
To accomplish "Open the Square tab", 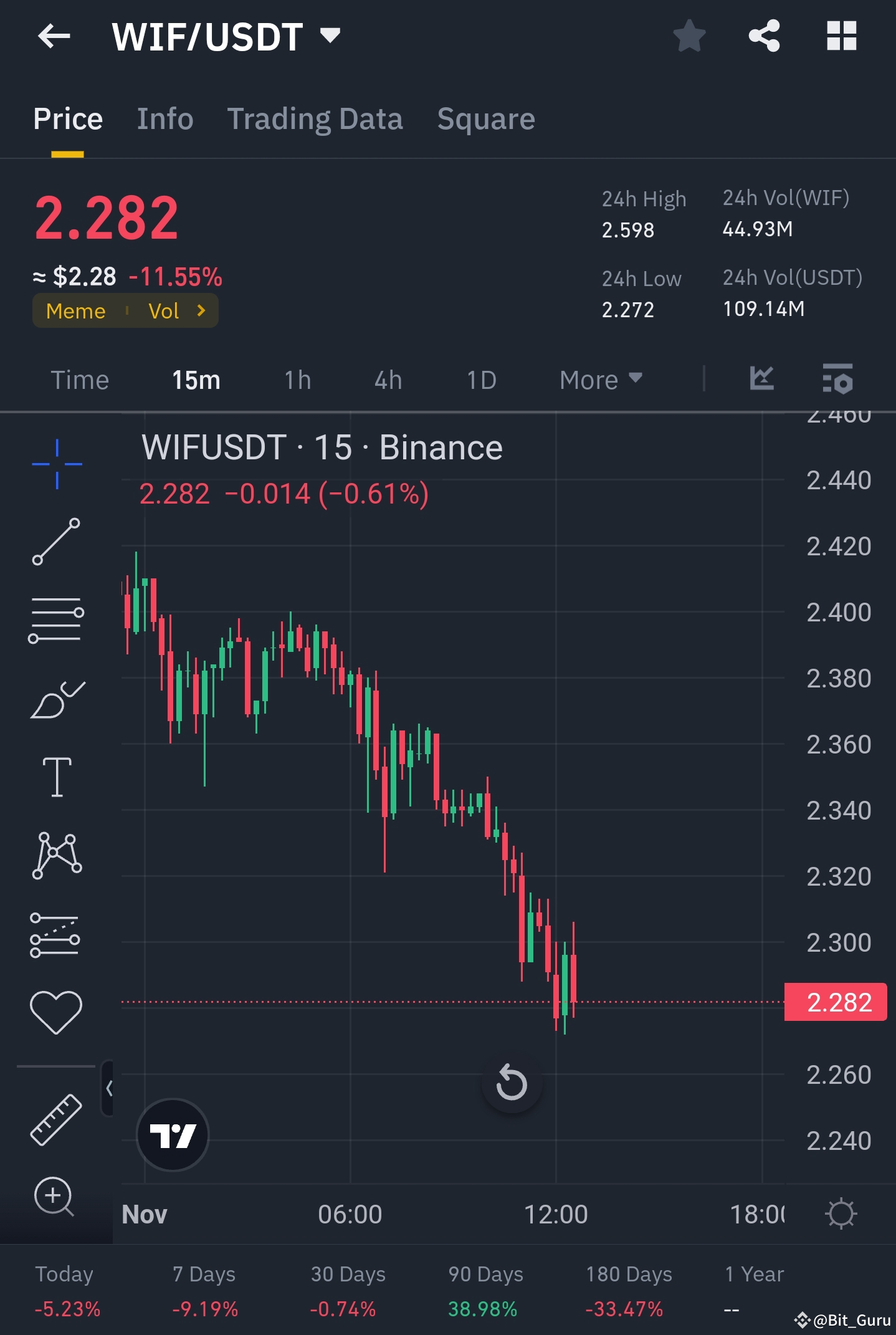I will pyautogui.click(x=485, y=118).
